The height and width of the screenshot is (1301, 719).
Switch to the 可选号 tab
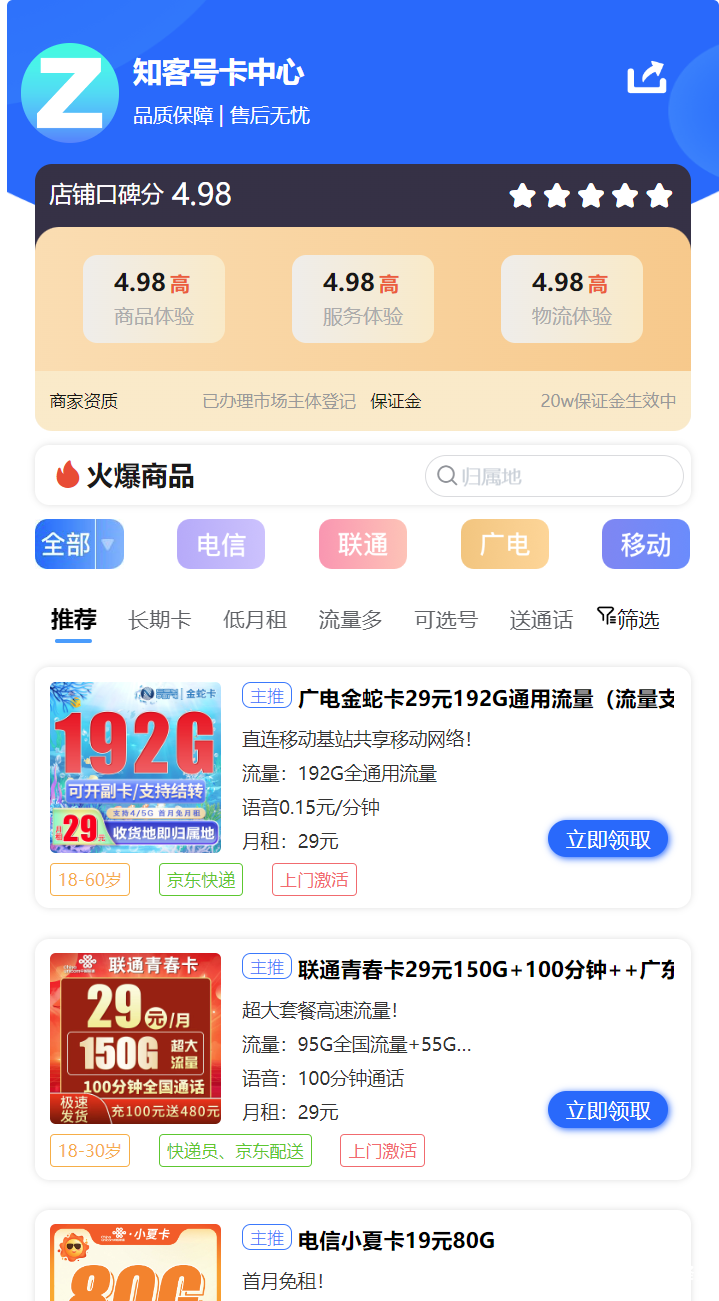[445, 620]
